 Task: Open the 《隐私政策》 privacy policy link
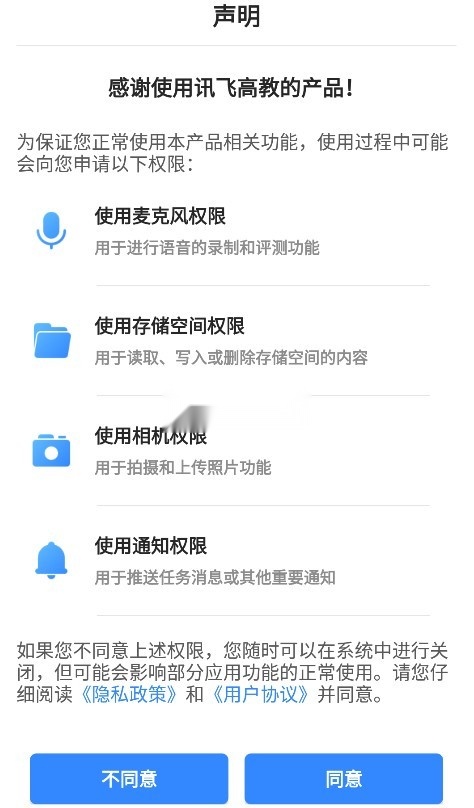coord(129,695)
